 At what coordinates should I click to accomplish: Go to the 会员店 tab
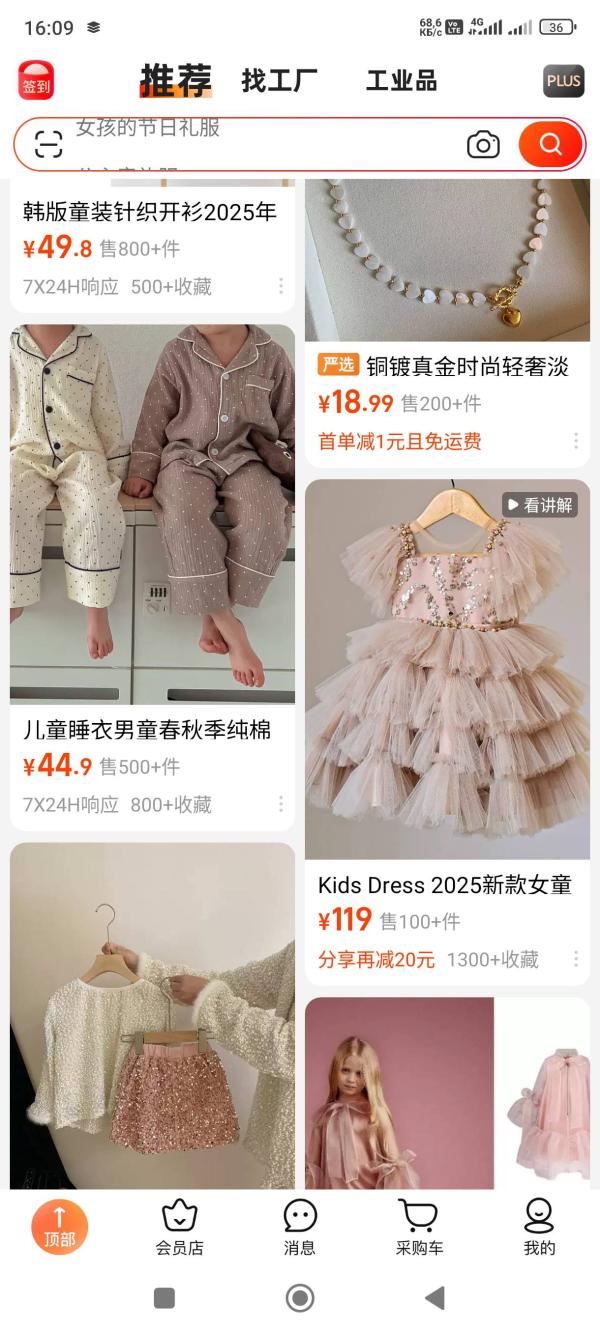[180, 1227]
